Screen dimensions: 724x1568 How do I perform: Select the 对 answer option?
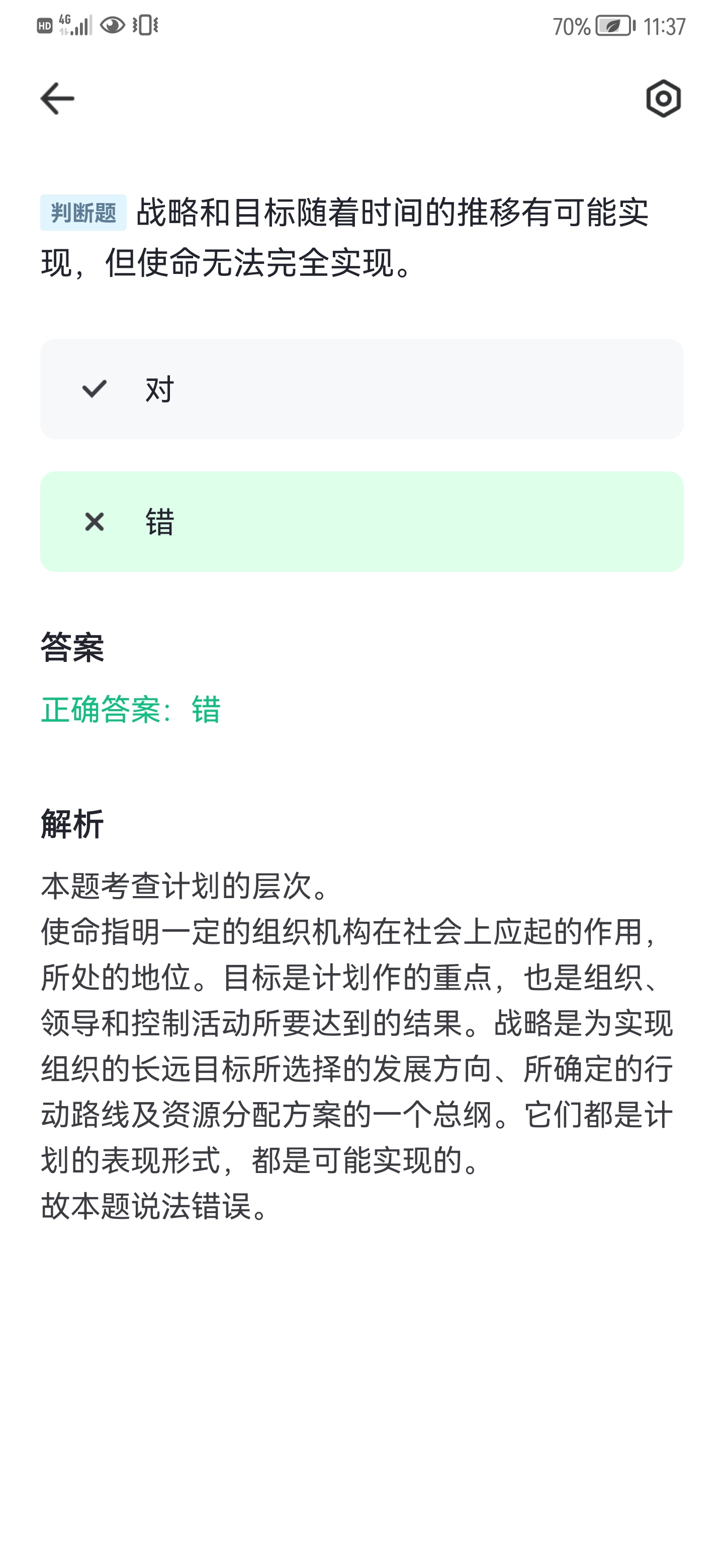361,389
